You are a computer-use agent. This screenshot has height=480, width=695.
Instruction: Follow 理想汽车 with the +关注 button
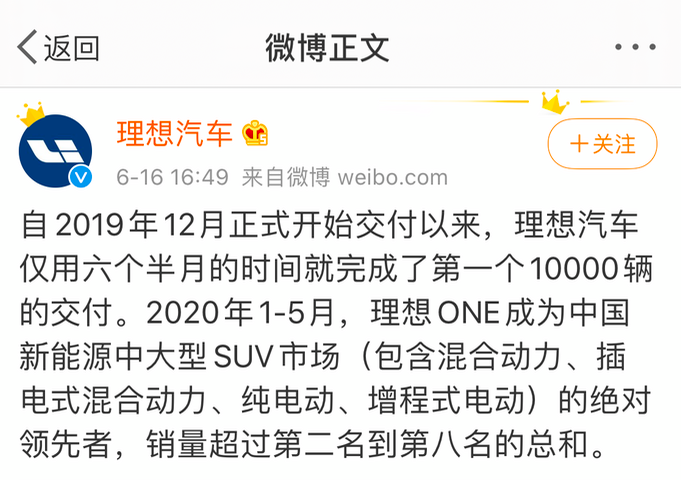tap(602, 144)
